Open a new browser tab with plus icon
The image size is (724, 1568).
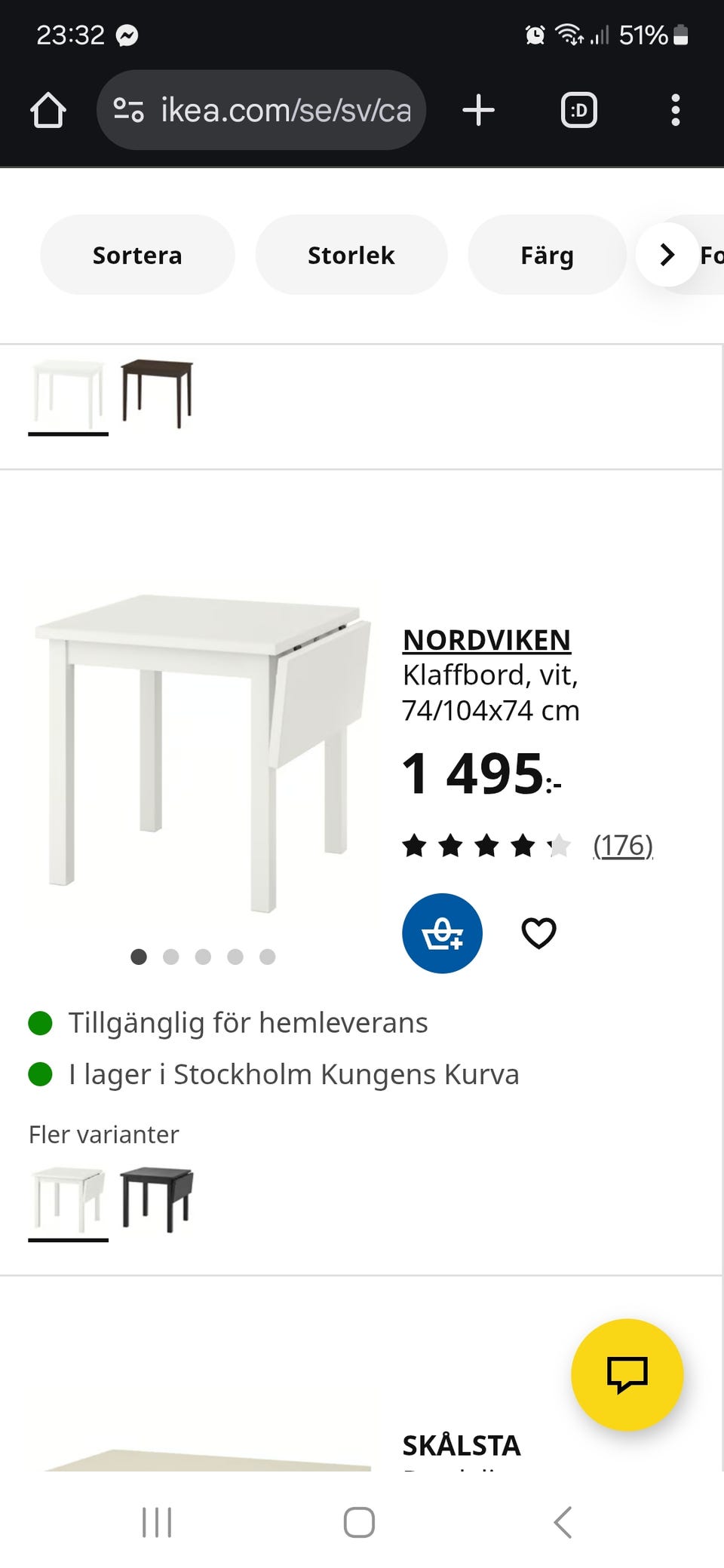click(478, 109)
